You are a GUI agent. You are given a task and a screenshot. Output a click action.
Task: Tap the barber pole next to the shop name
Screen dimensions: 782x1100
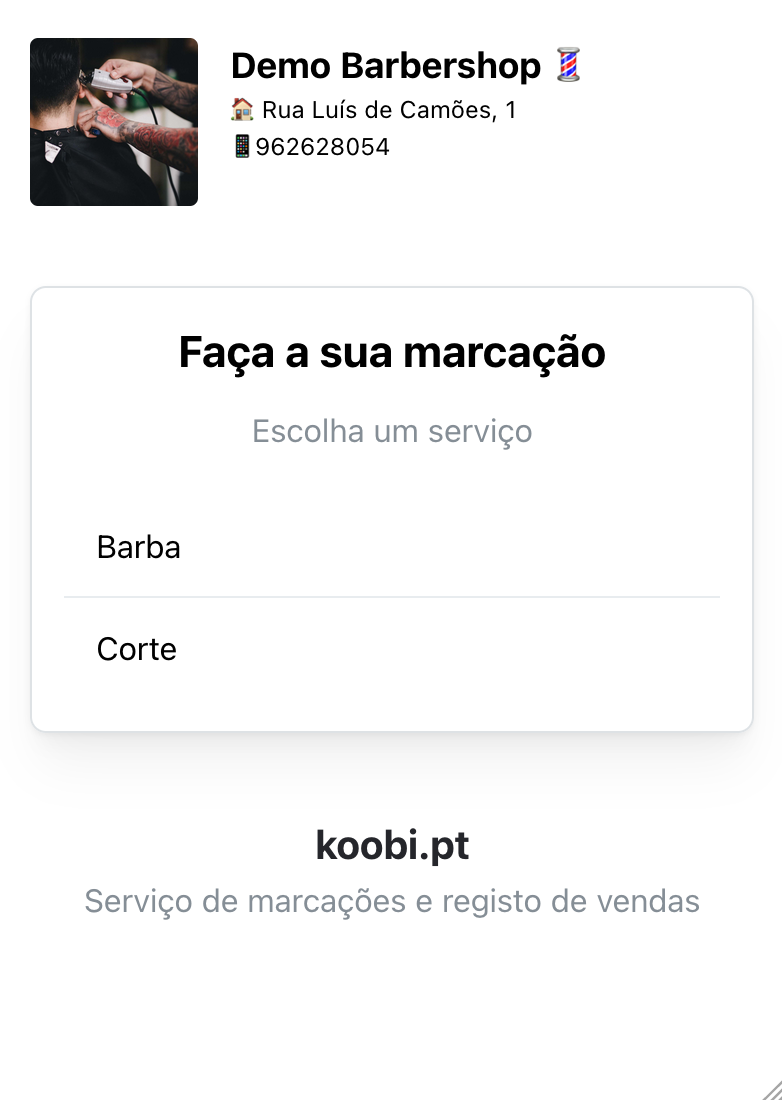point(566,64)
